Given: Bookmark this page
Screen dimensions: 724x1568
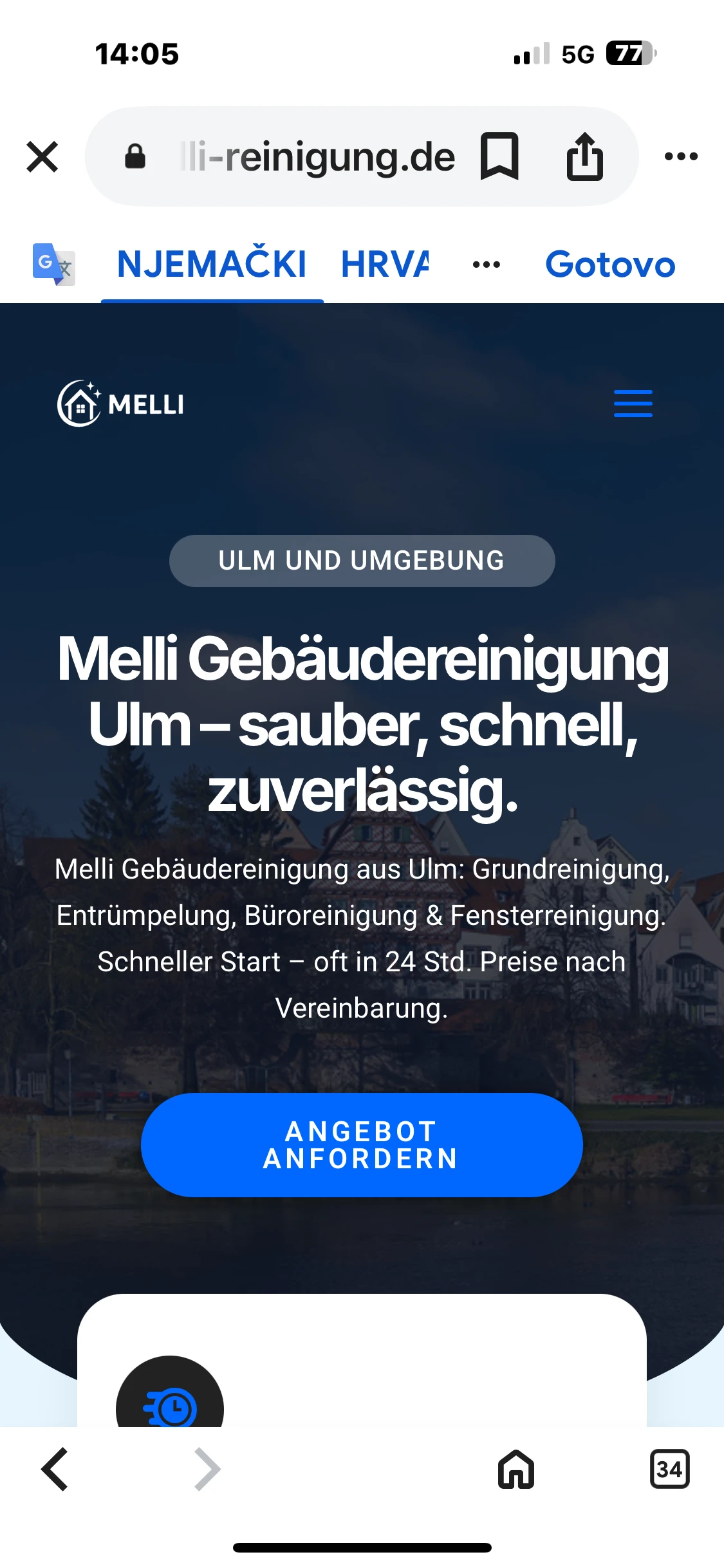Looking at the screenshot, I should pos(499,157).
